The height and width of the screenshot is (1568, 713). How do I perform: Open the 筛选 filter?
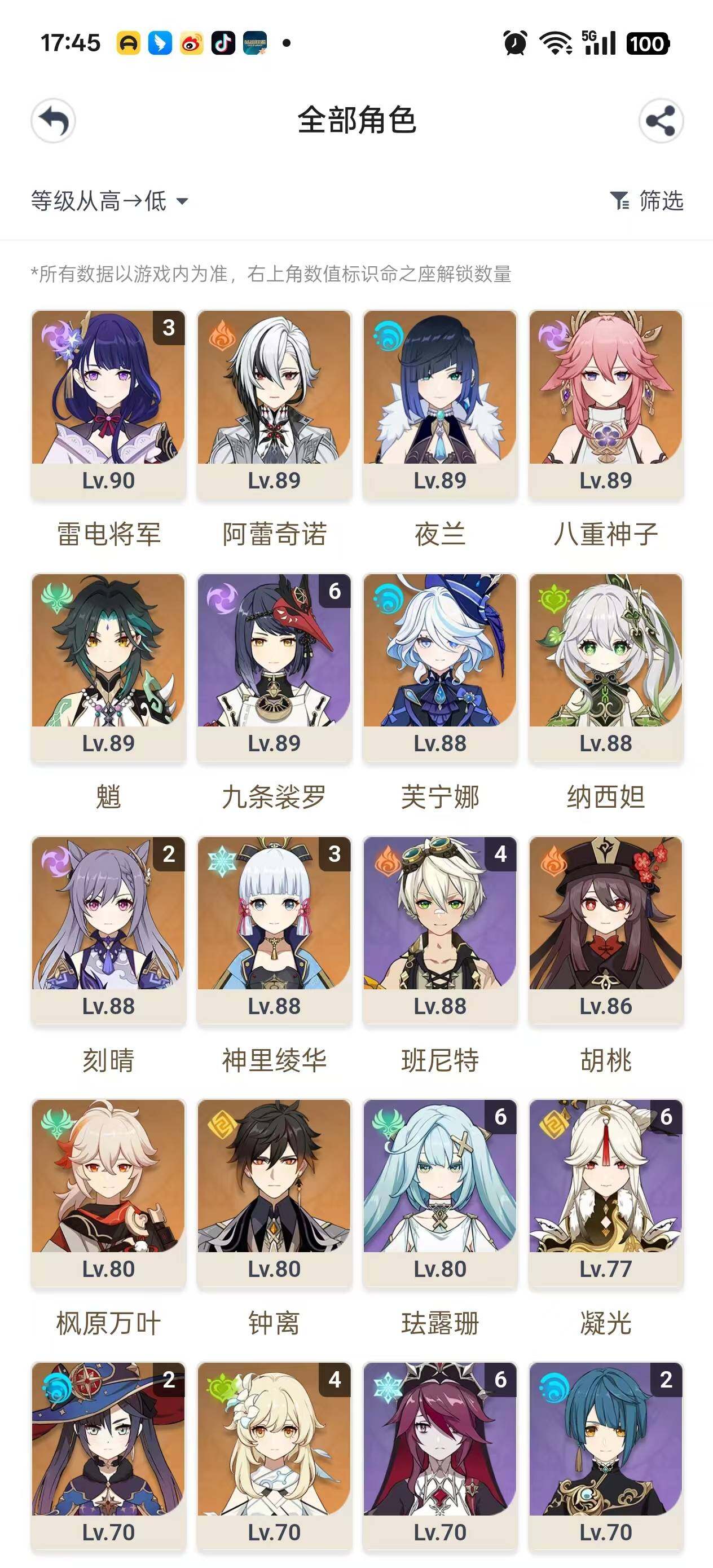click(x=647, y=201)
